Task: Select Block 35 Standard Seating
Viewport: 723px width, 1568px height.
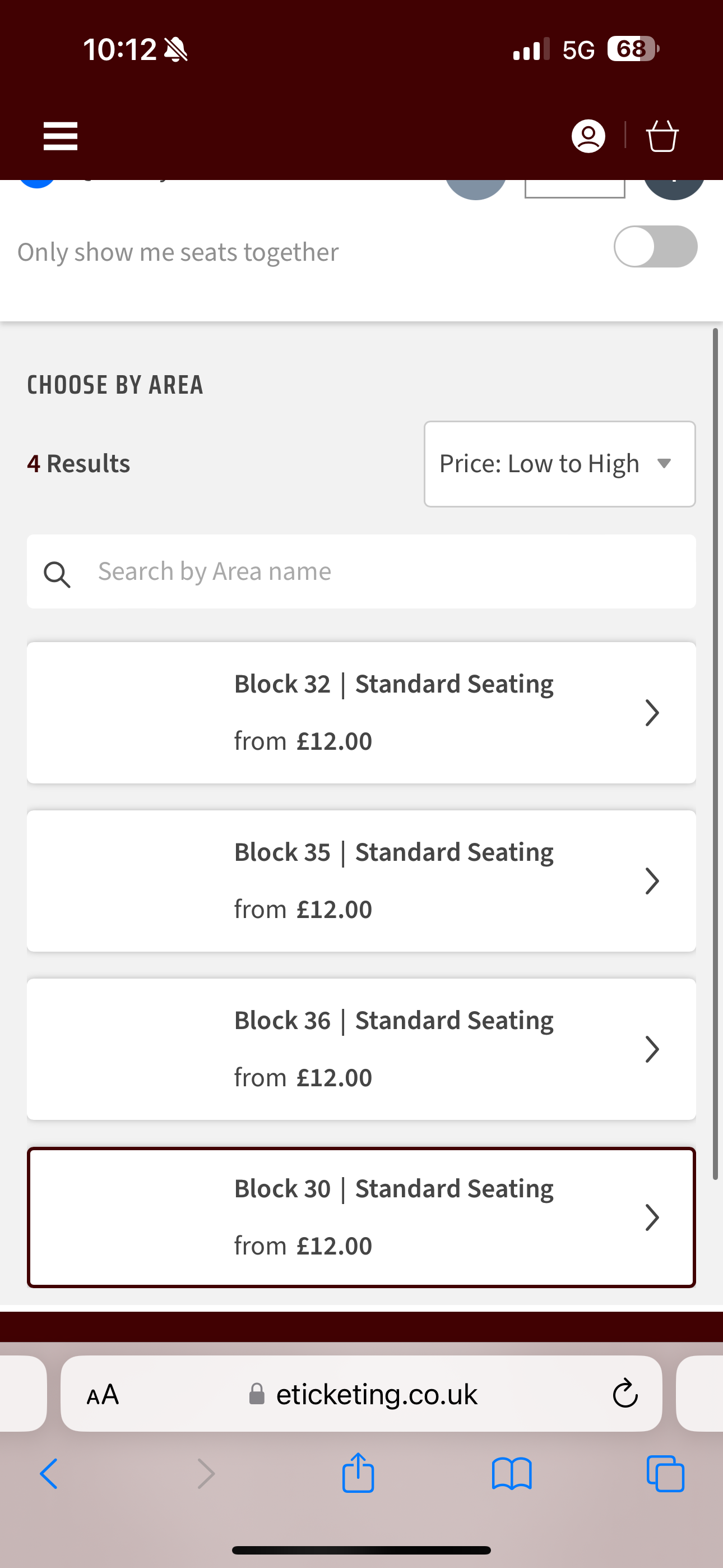Action: 361,881
